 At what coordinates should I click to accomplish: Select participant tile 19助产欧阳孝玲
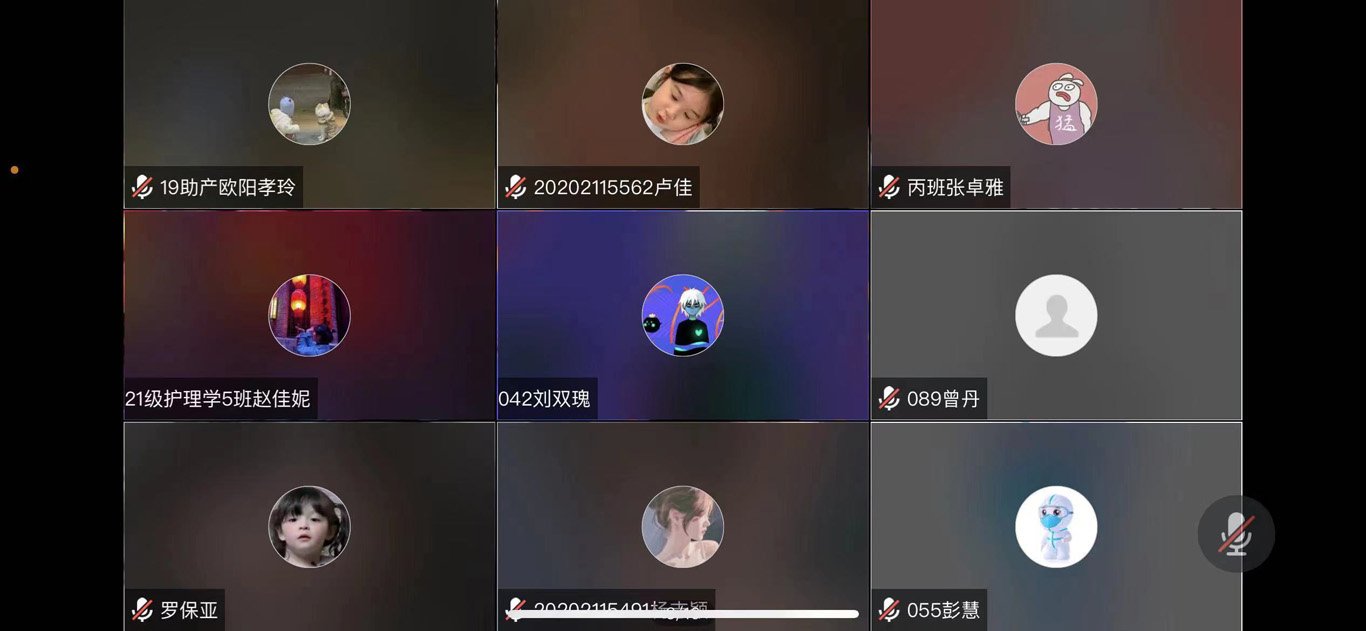pyautogui.click(x=309, y=104)
